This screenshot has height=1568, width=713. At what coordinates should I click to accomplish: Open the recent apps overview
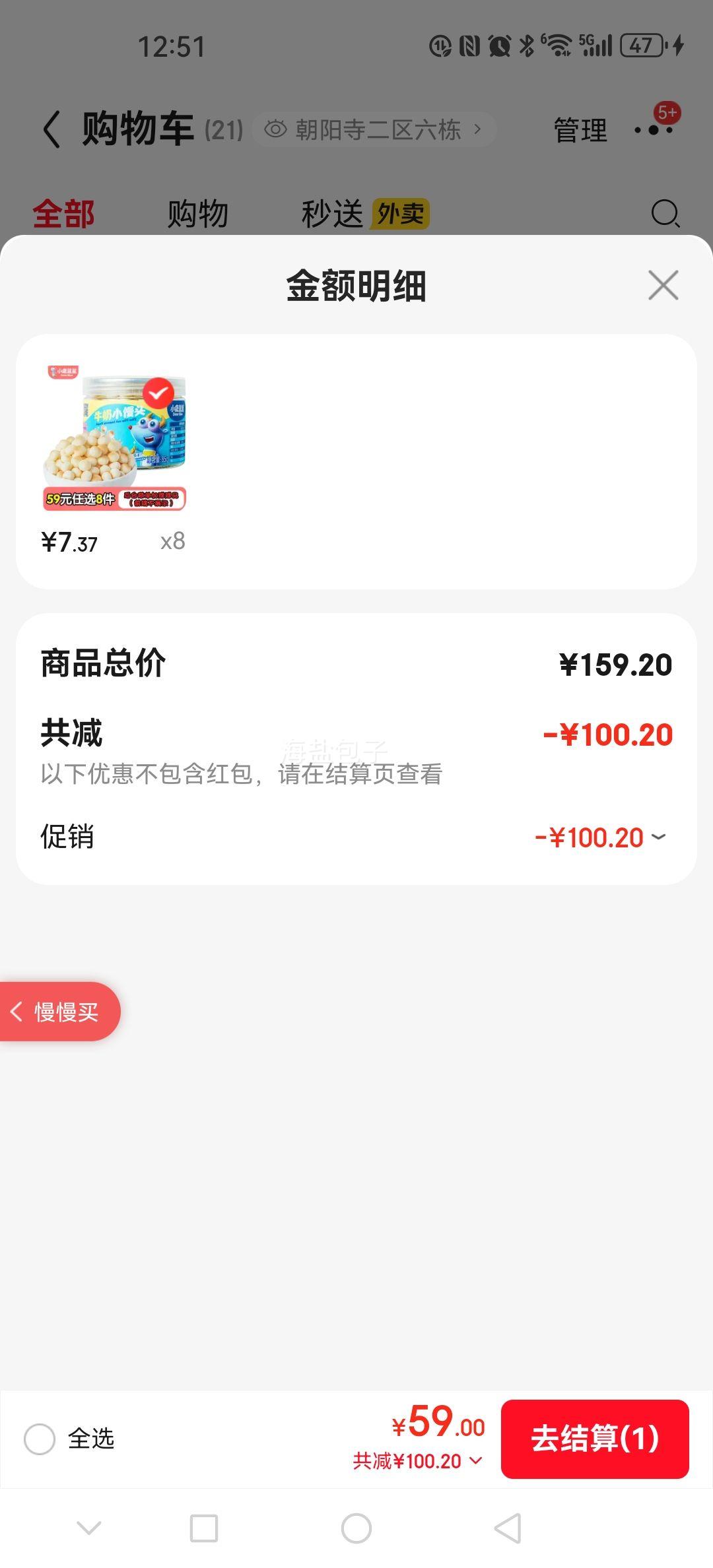pos(204,1528)
